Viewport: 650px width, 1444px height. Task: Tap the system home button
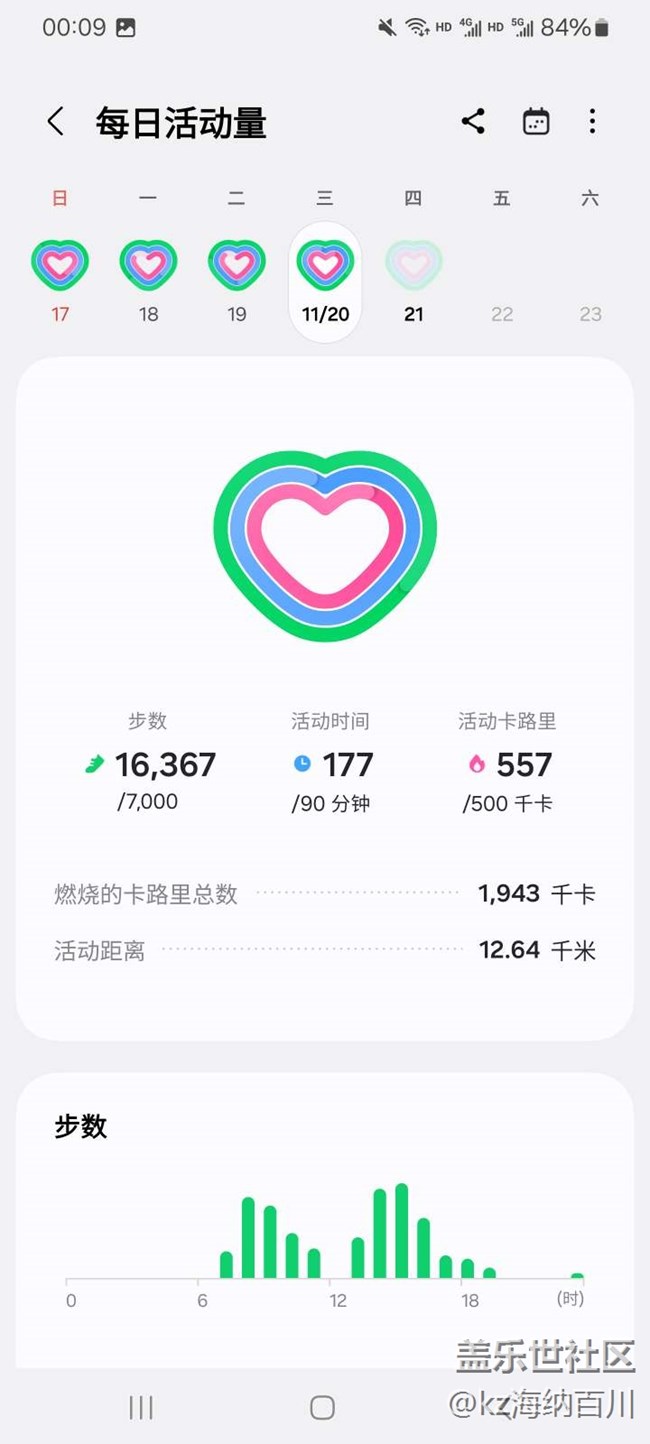click(x=322, y=1407)
